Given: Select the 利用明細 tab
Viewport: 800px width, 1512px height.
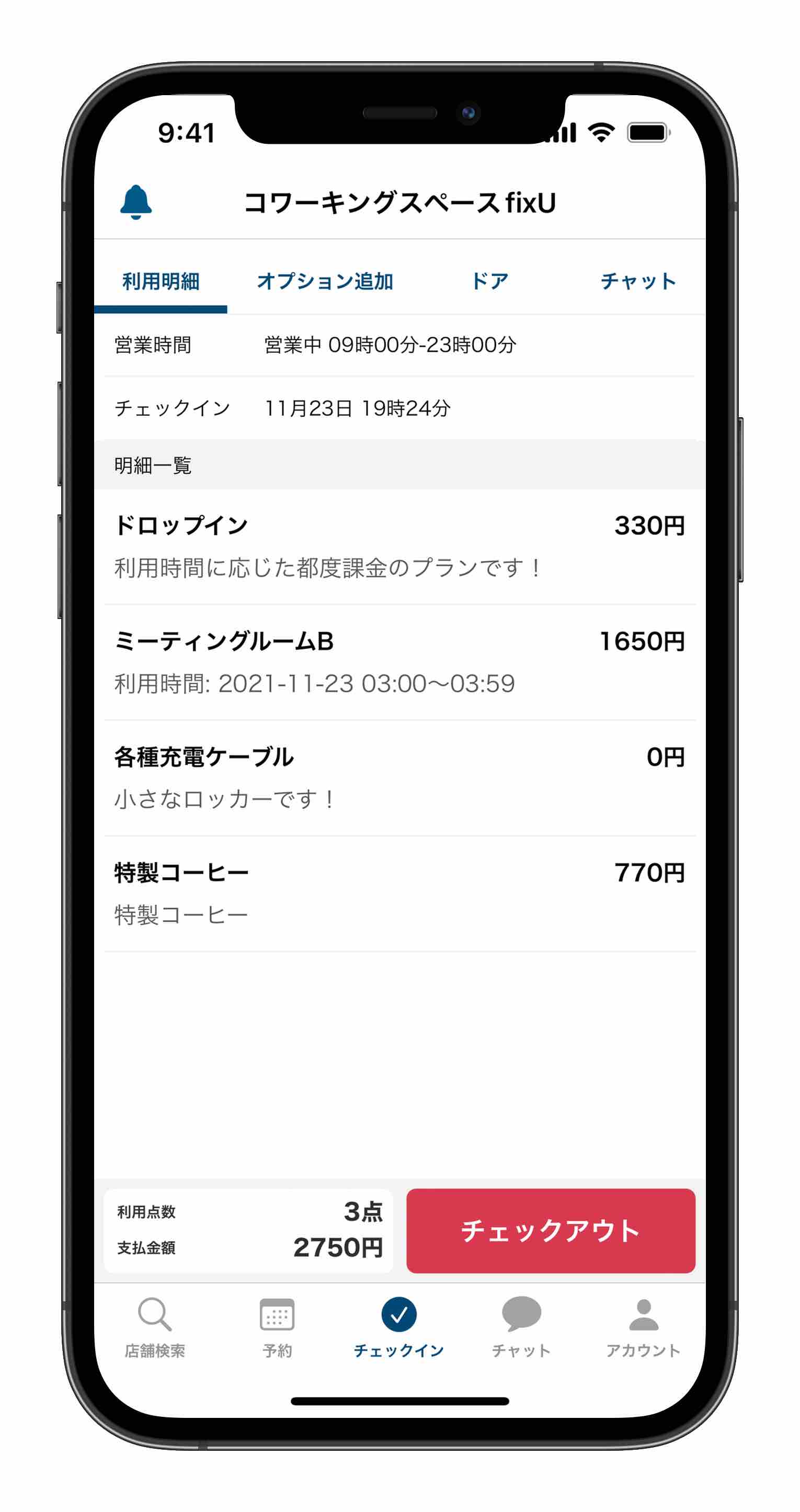Looking at the screenshot, I should coord(160,282).
